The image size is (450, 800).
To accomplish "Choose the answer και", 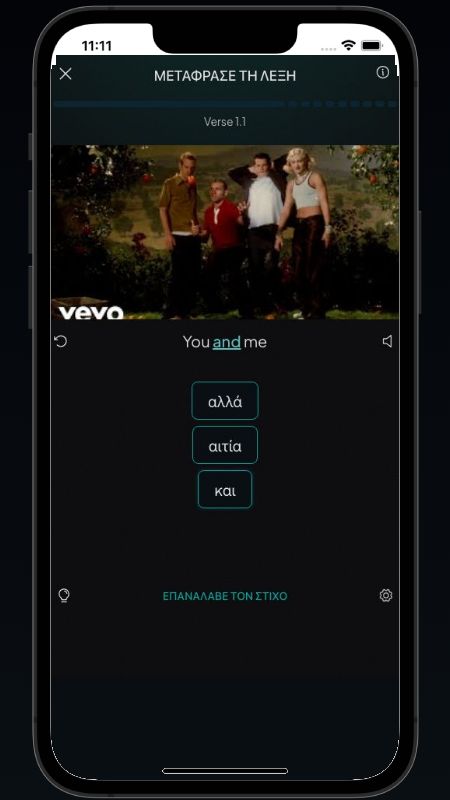I will point(225,490).
